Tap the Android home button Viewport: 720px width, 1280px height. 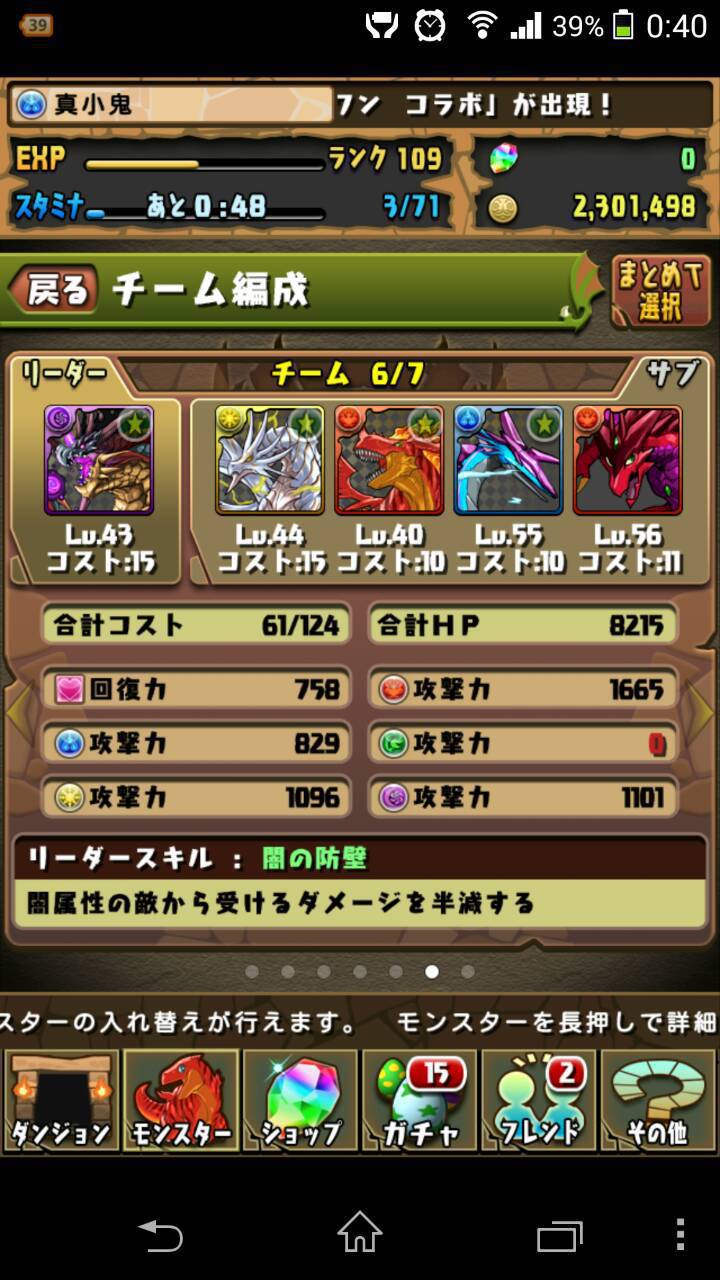[360, 1232]
